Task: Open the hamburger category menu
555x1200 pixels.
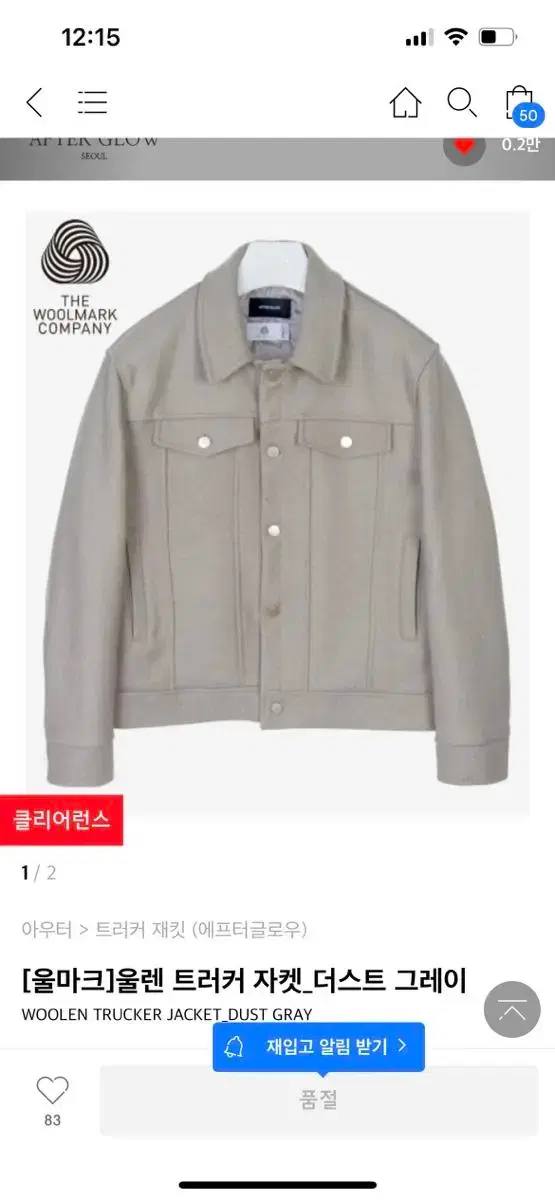Action: pos(92,102)
